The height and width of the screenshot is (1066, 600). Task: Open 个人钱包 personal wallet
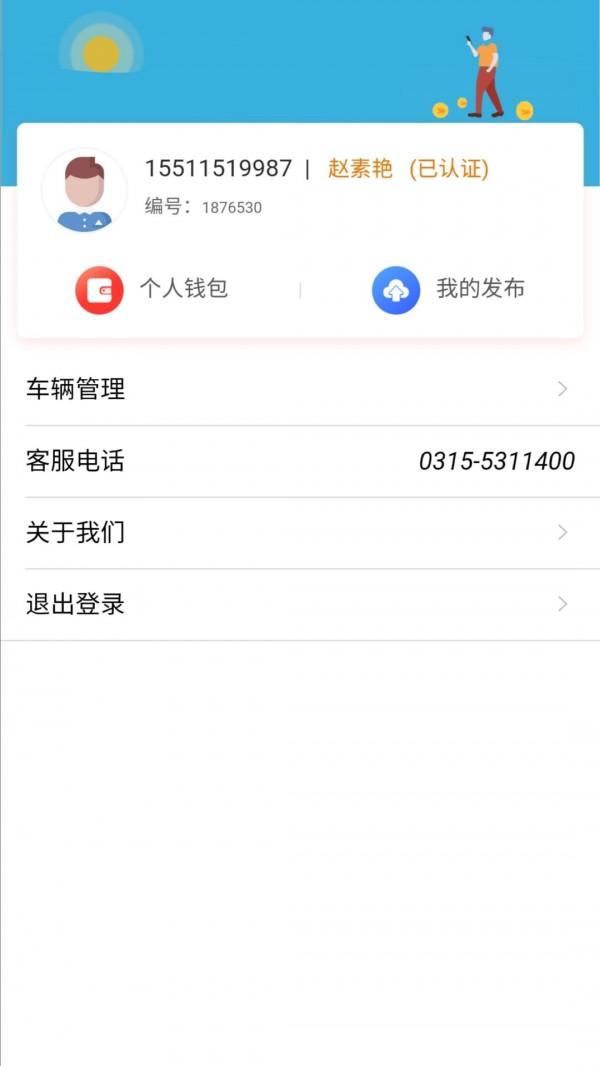click(x=152, y=290)
